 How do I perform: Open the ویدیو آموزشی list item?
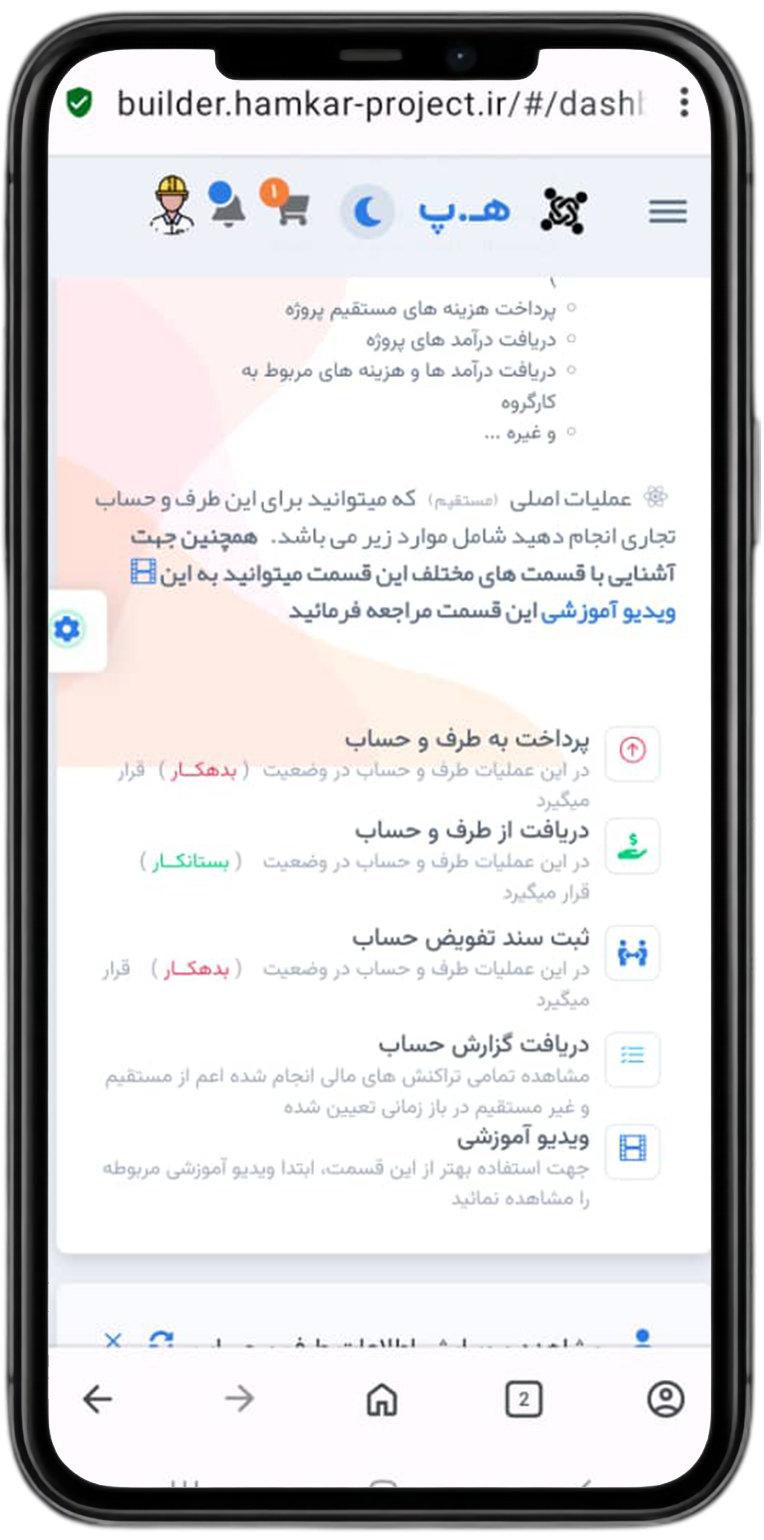(x=523, y=1139)
